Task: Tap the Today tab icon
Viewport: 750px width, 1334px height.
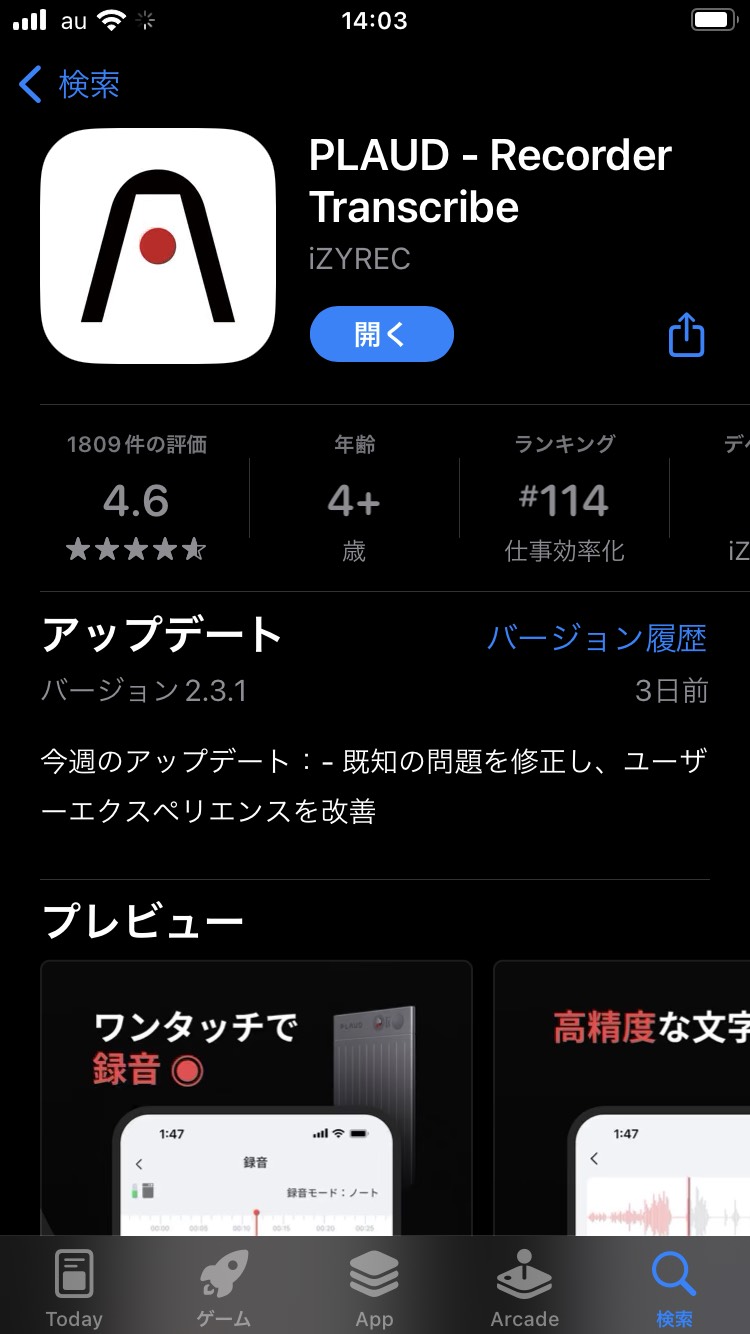Action: [74, 1283]
